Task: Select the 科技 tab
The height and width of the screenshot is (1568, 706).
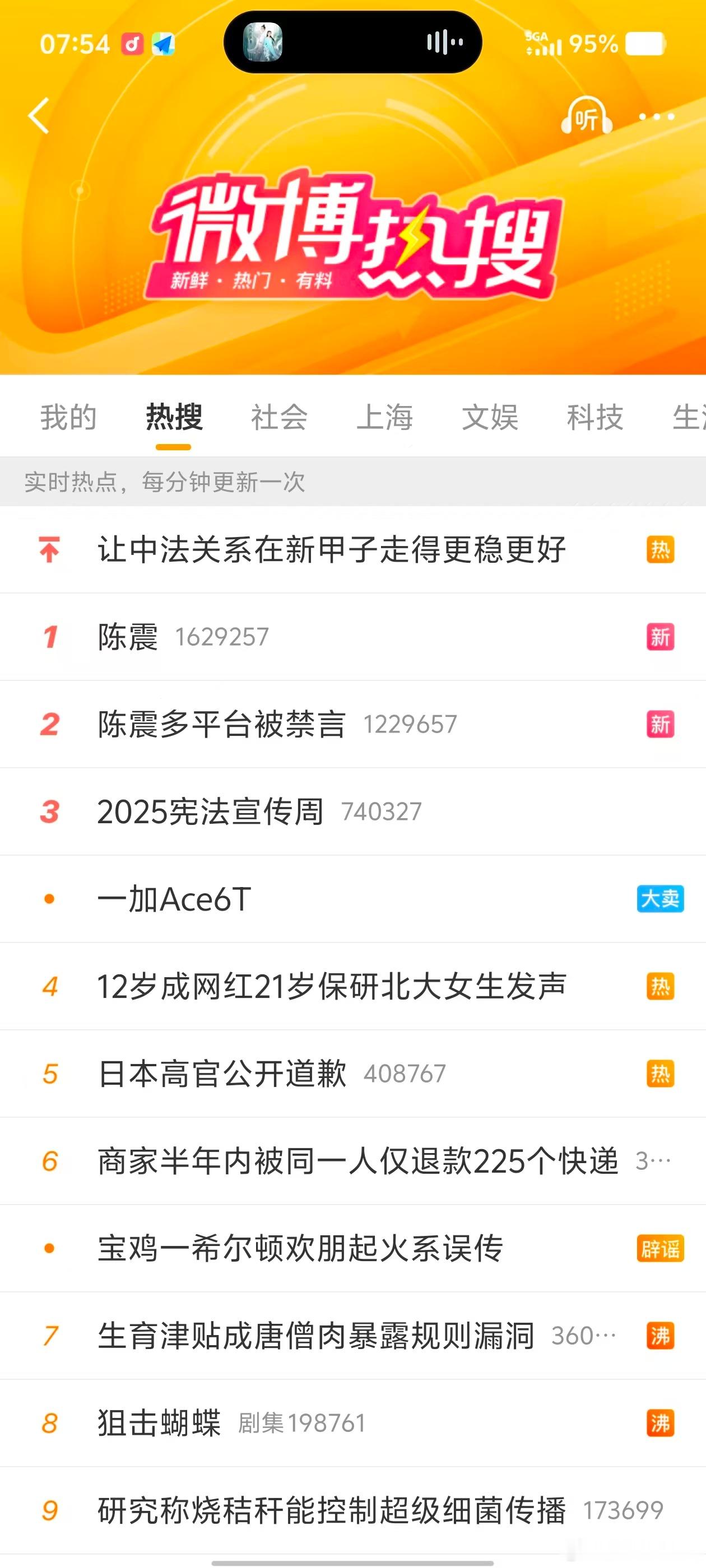Action: click(596, 417)
